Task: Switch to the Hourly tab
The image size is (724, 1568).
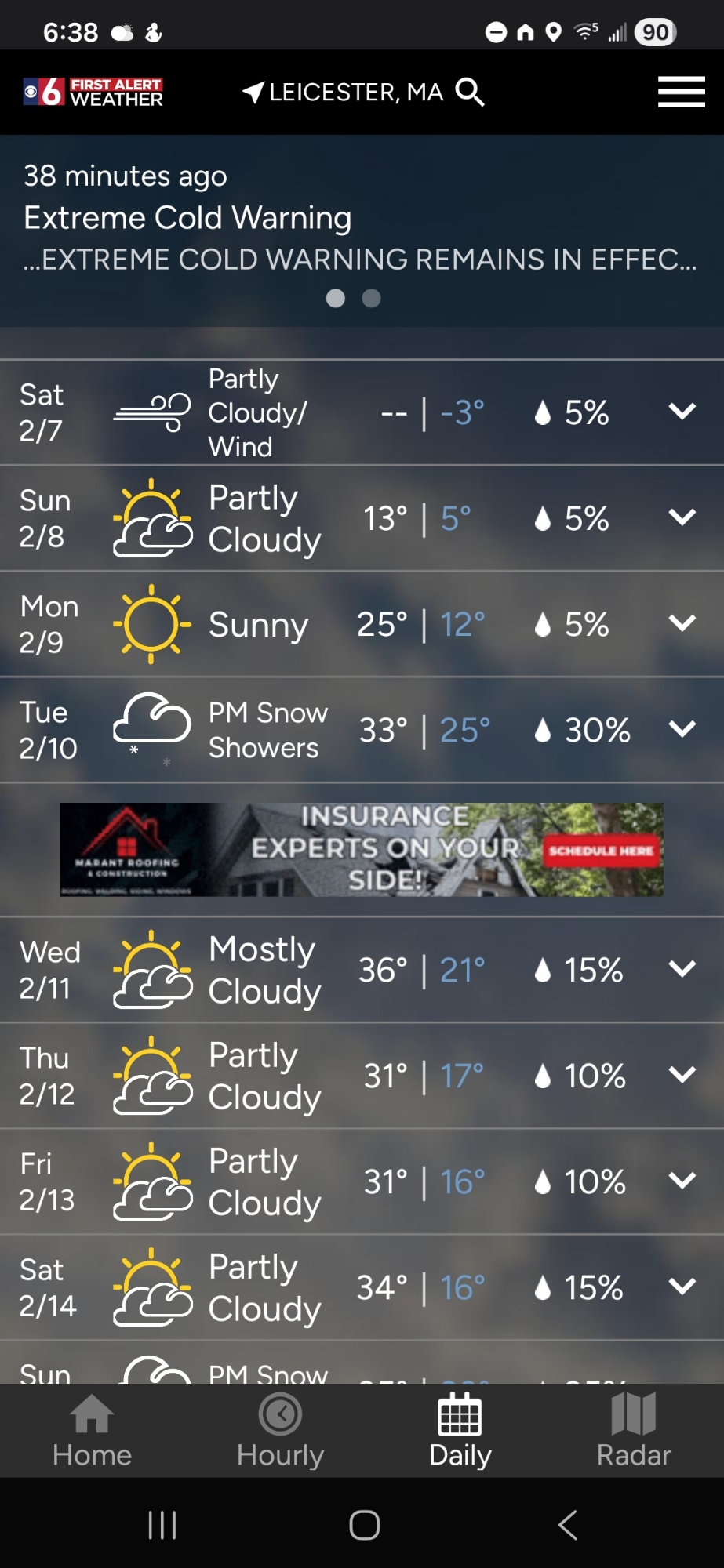Action: [x=280, y=1431]
